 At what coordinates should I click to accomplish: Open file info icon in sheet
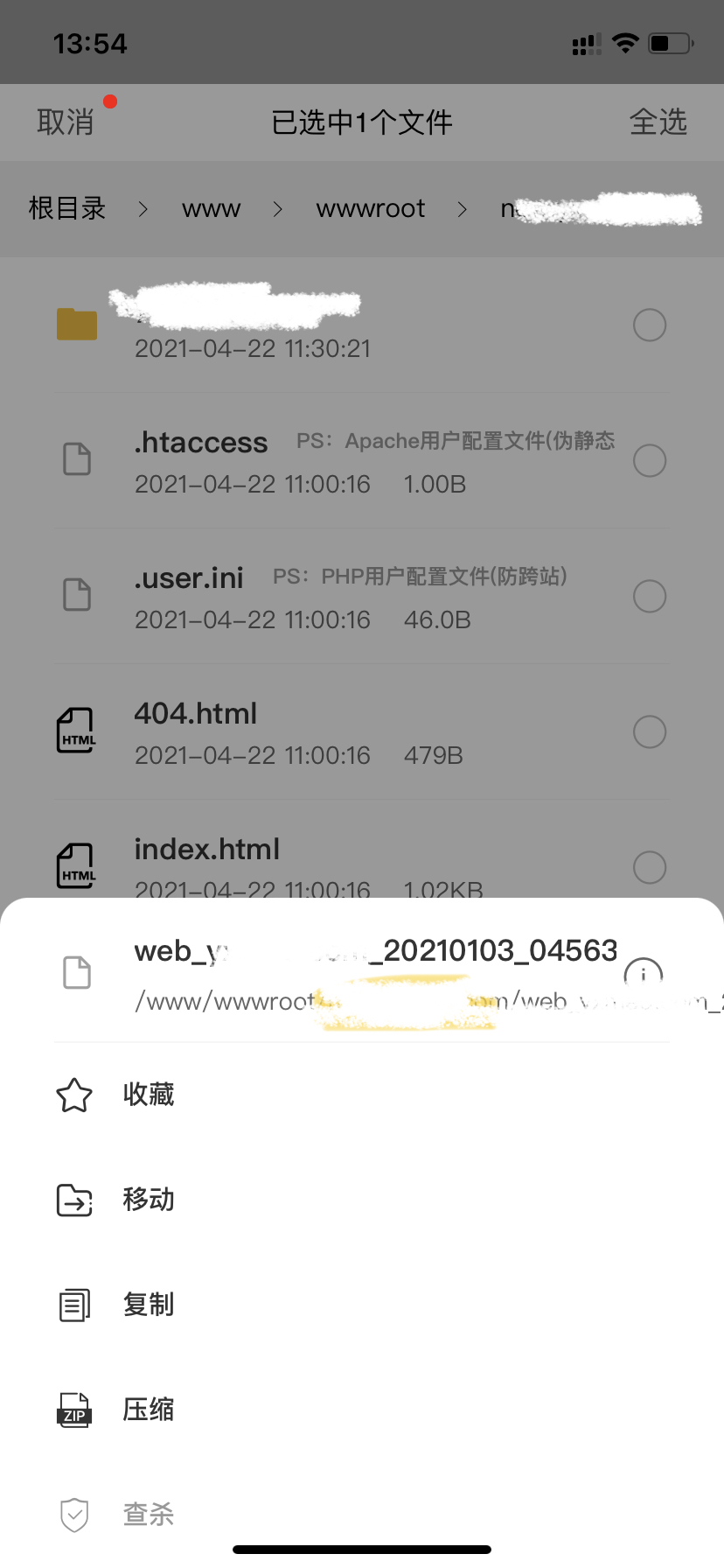(x=644, y=973)
